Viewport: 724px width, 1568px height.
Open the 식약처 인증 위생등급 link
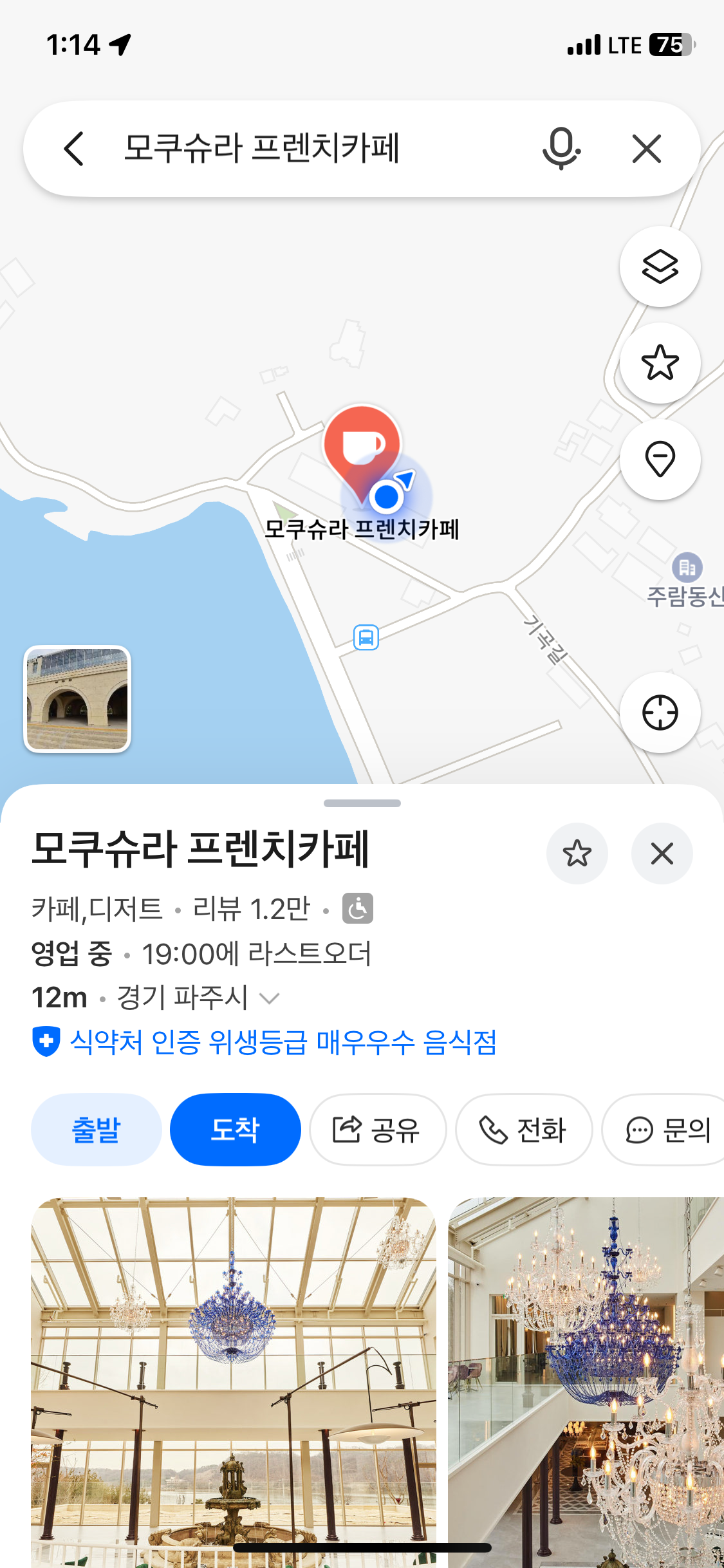(x=283, y=1042)
